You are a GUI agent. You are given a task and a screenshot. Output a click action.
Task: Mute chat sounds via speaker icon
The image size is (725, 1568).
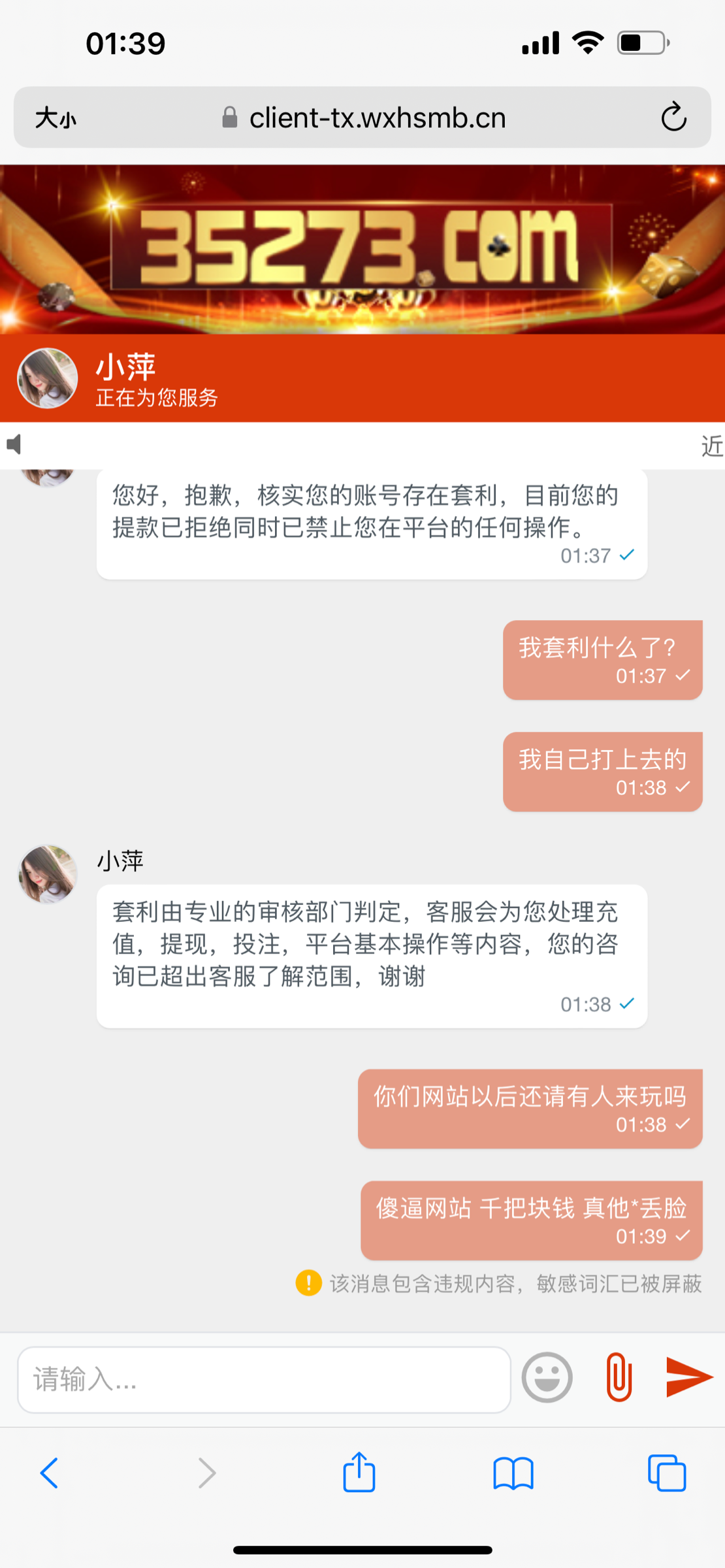[14, 445]
